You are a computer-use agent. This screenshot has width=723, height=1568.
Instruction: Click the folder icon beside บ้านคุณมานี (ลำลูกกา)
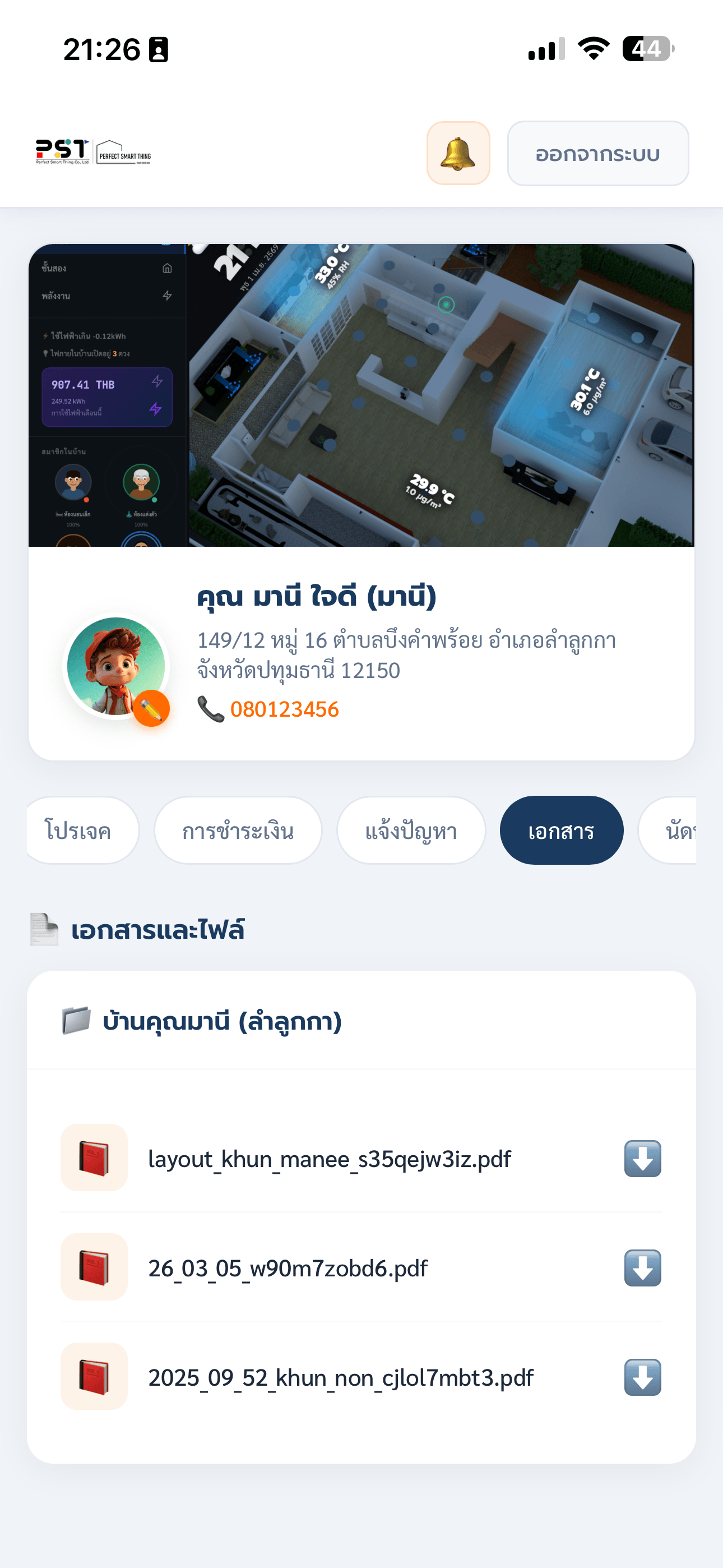click(75, 1020)
